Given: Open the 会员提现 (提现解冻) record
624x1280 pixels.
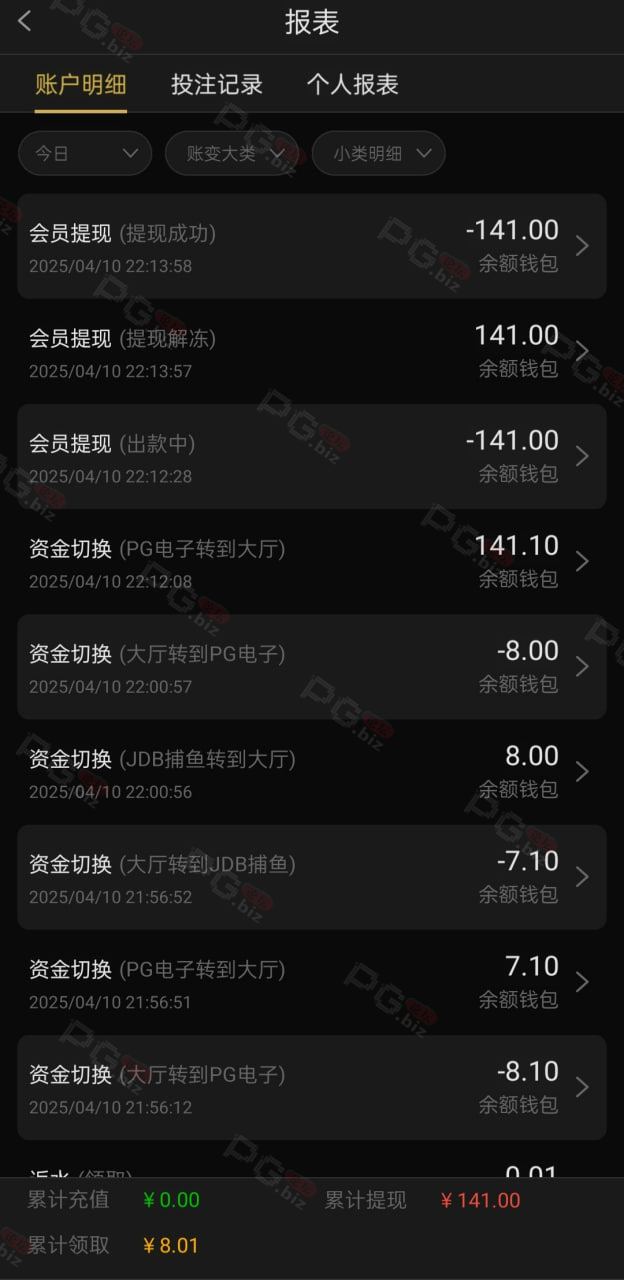Looking at the screenshot, I should tap(312, 351).
